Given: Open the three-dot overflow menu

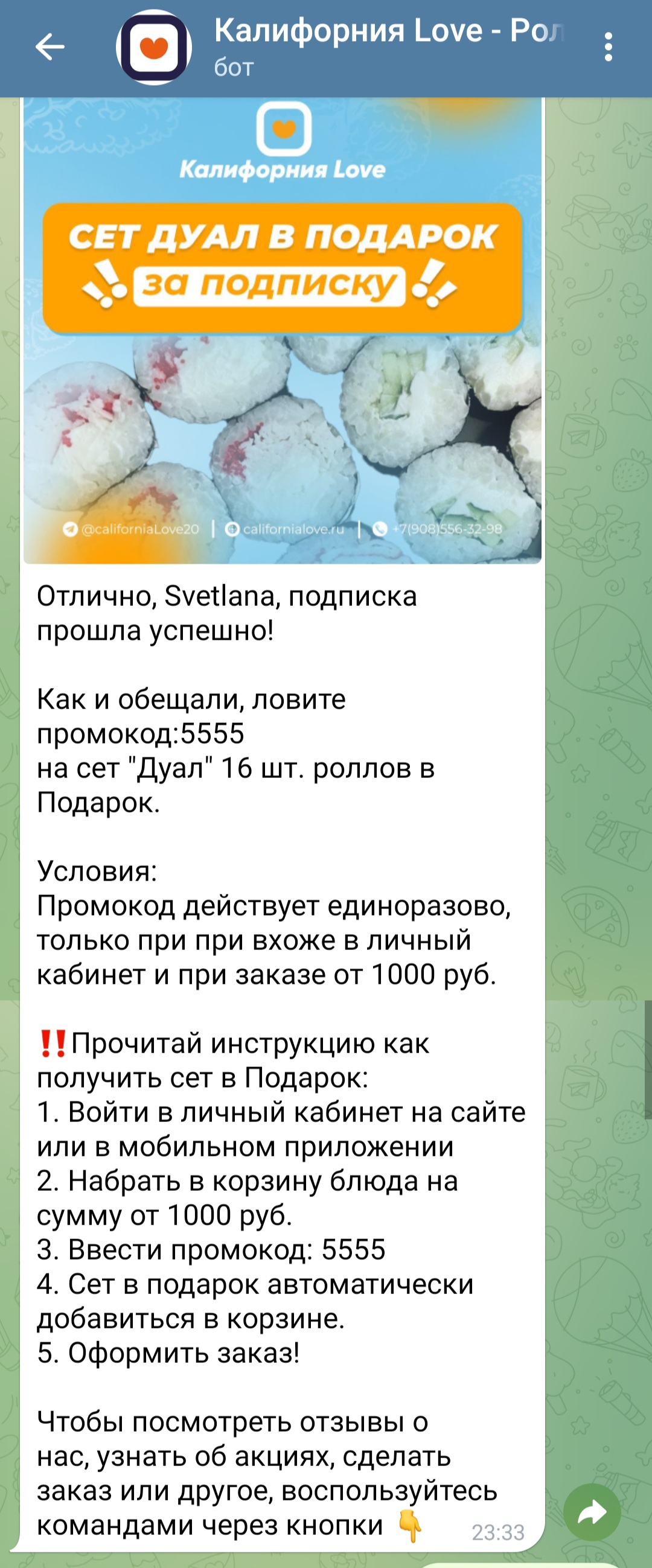Looking at the screenshot, I should [607, 47].
